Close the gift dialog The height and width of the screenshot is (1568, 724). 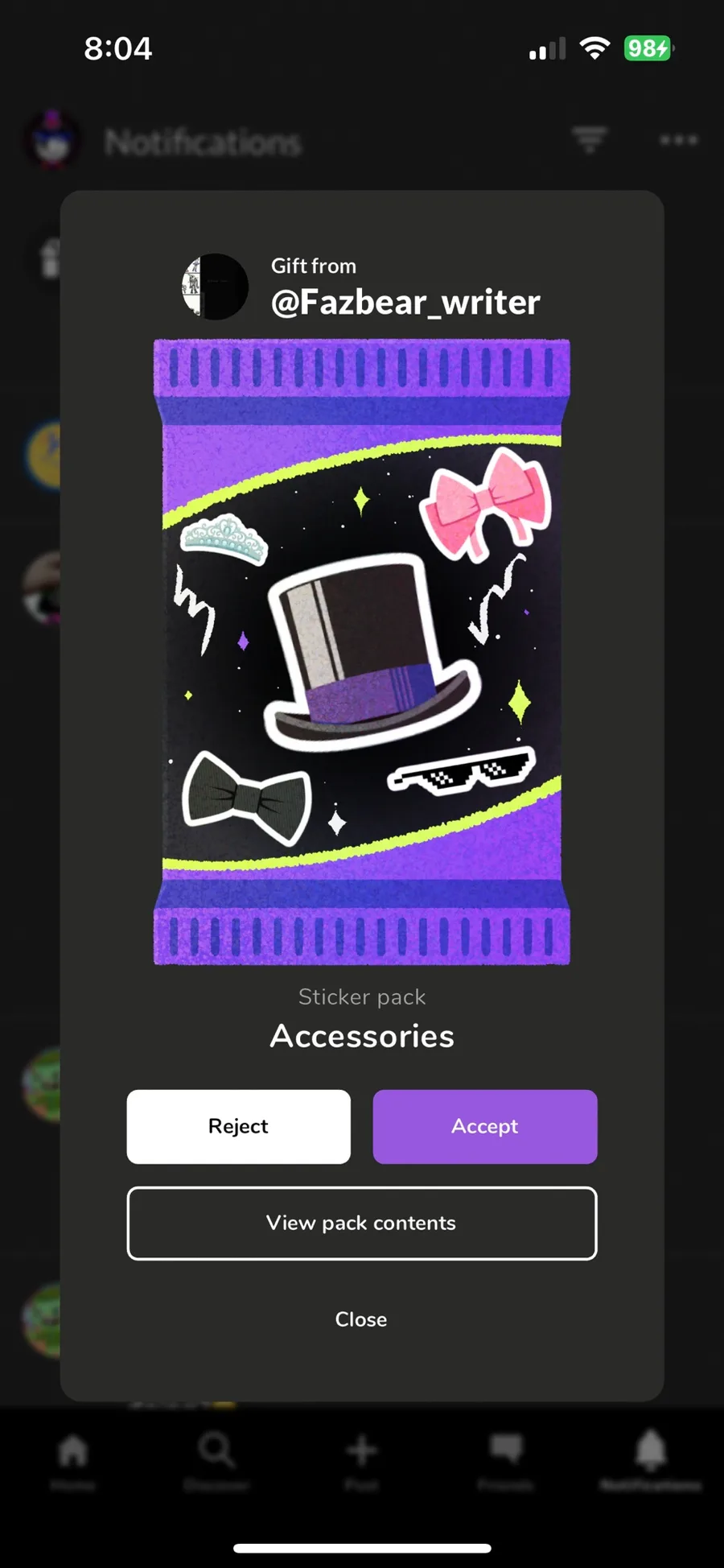click(361, 1319)
